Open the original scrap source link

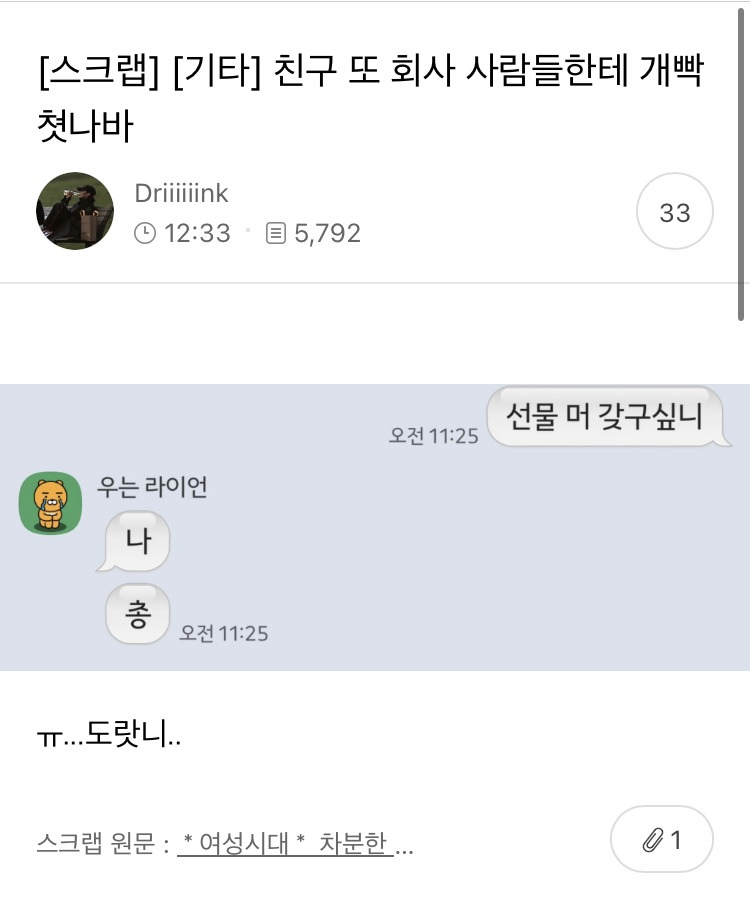tap(285, 843)
